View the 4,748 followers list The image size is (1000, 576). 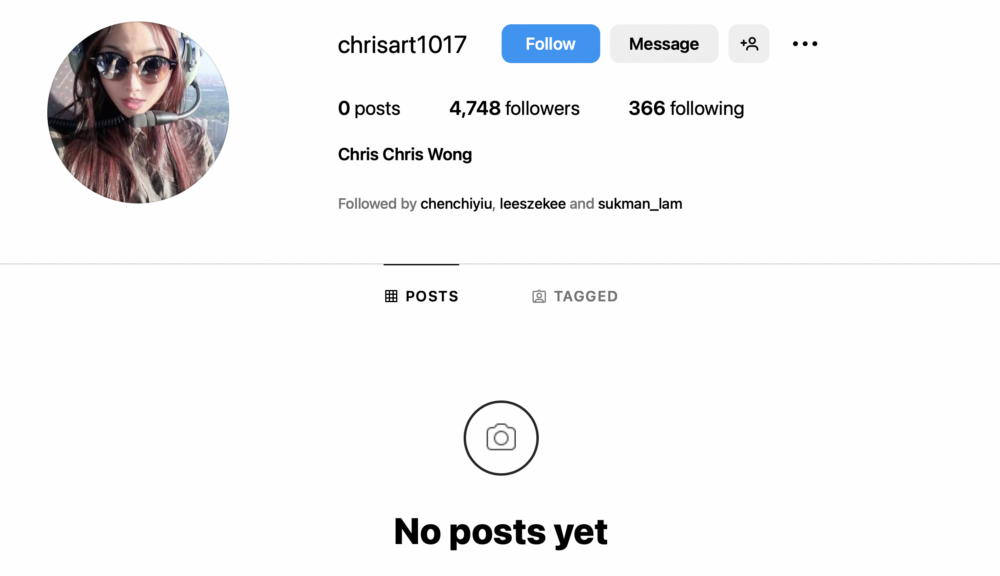pos(514,109)
